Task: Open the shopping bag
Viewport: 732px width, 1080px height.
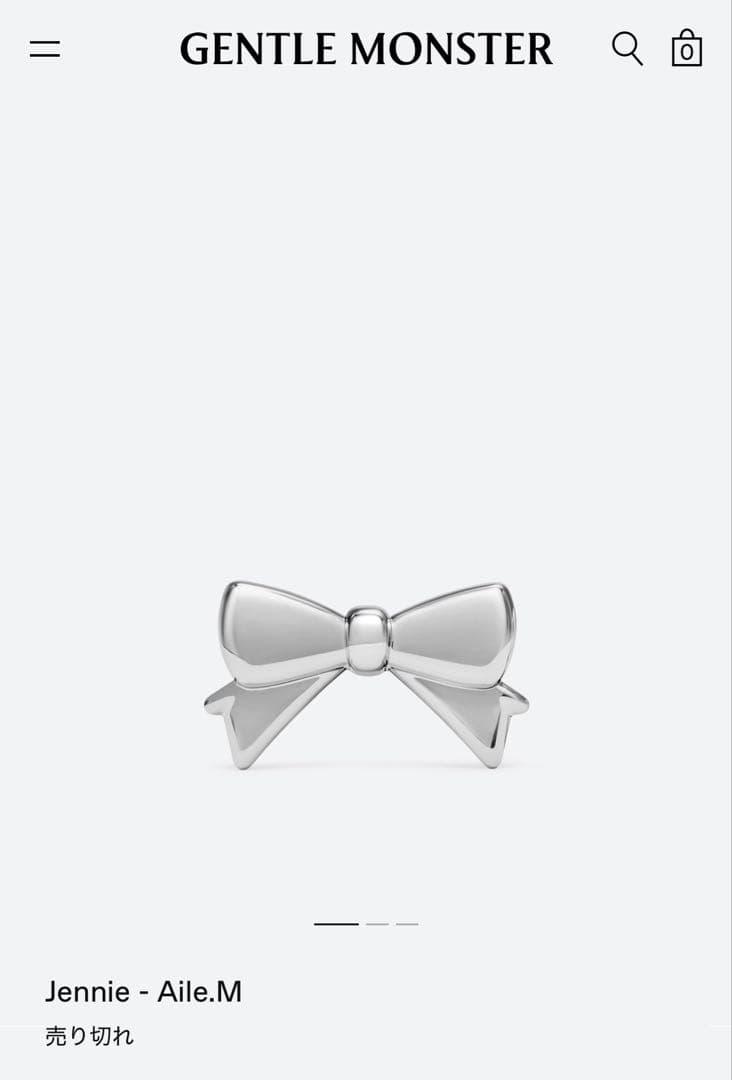Action: click(686, 49)
